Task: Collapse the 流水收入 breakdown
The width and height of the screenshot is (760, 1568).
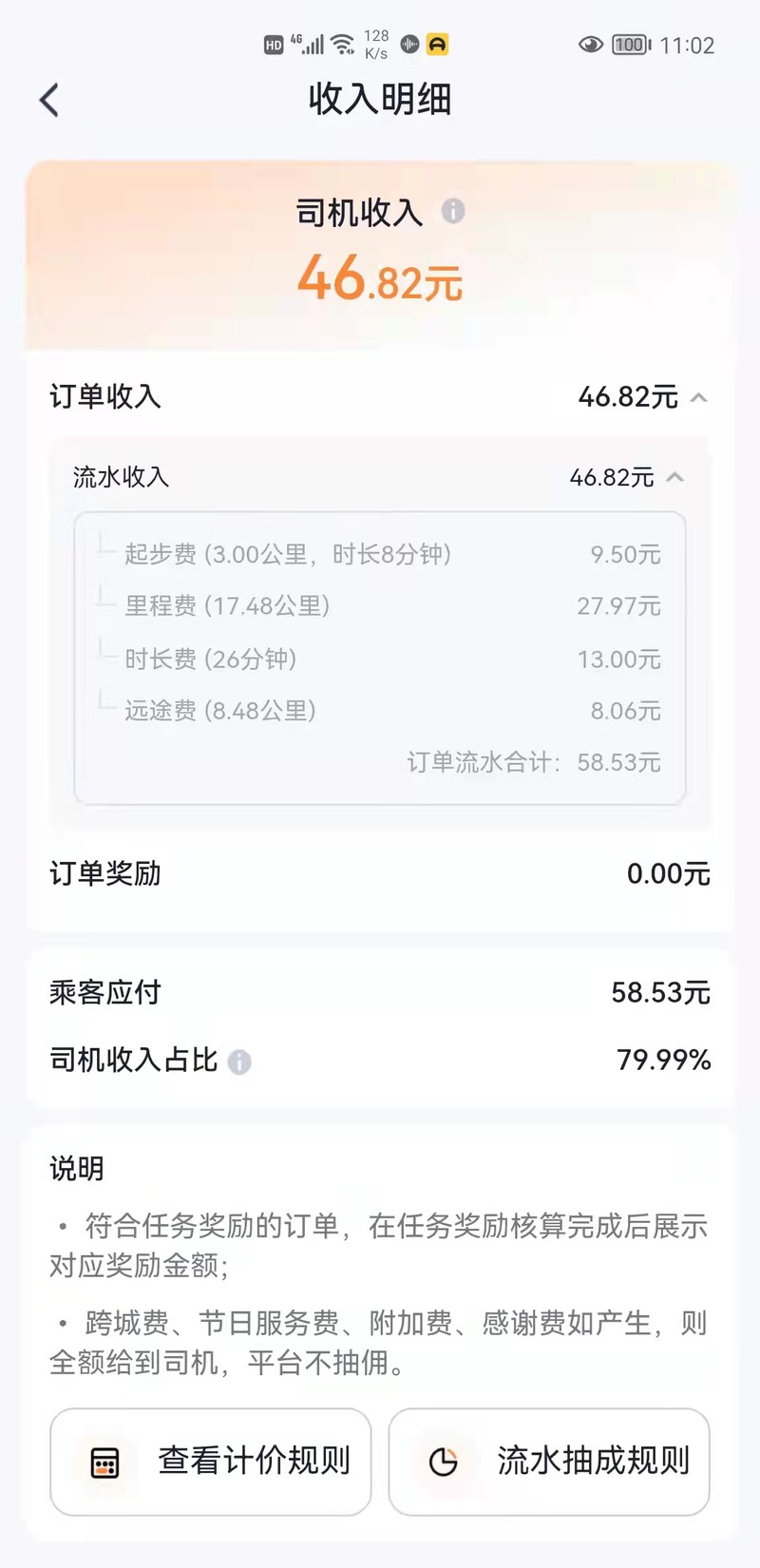Action: 674,477
